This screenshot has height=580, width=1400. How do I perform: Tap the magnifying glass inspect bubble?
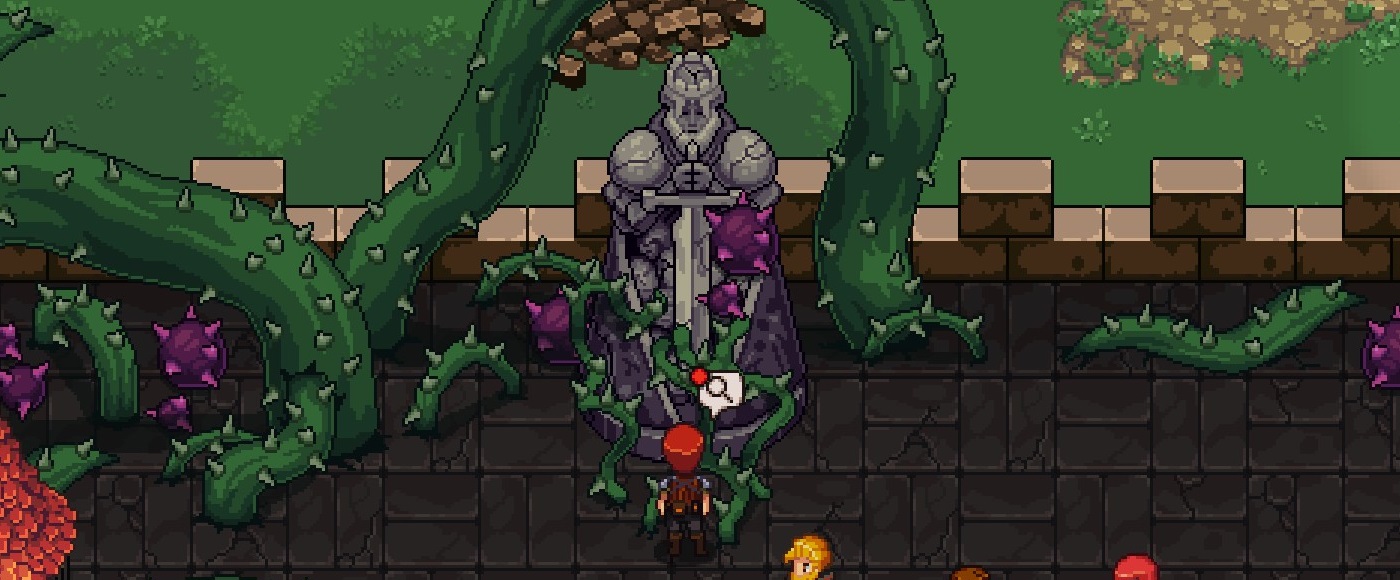click(x=720, y=389)
